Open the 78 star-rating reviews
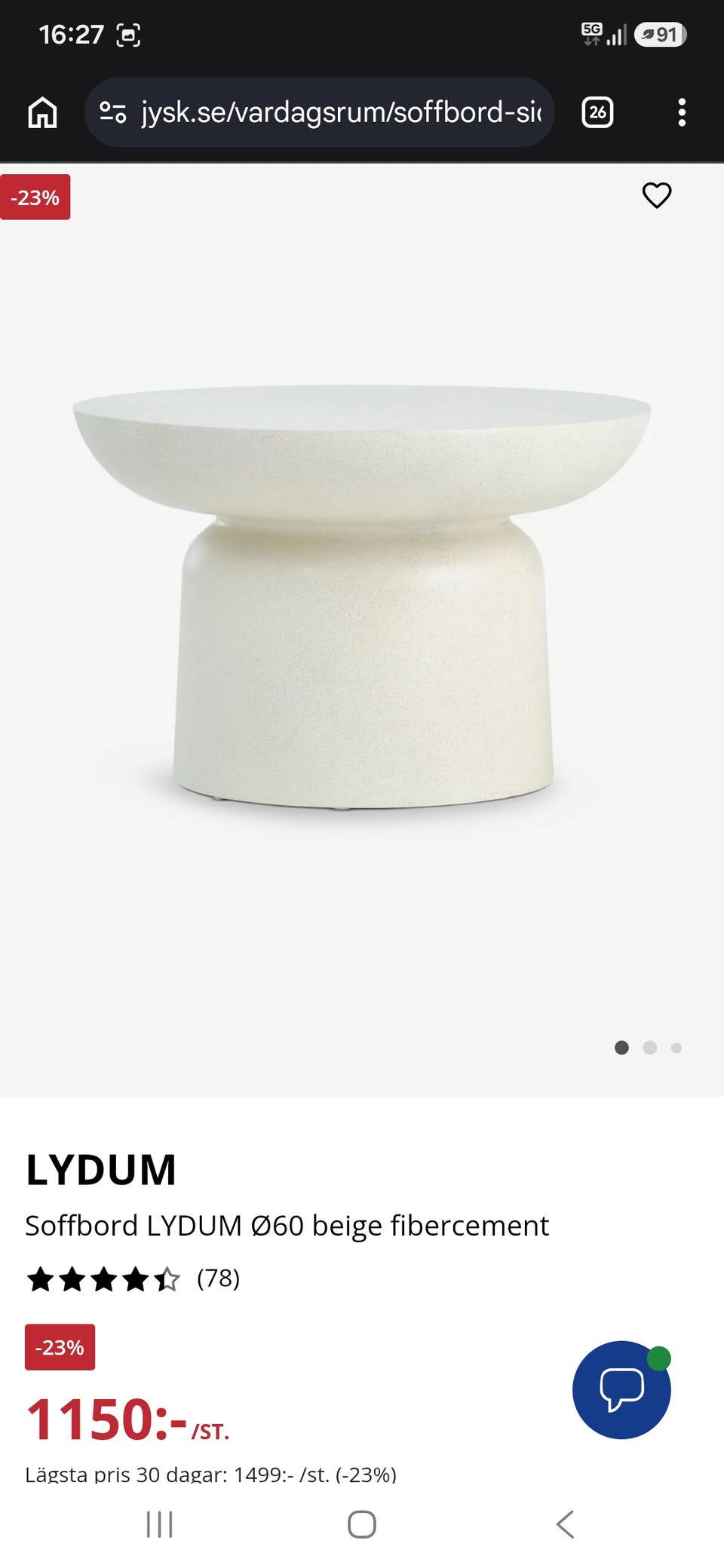This screenshot has height=1568, width=724. coord(133,1279)
